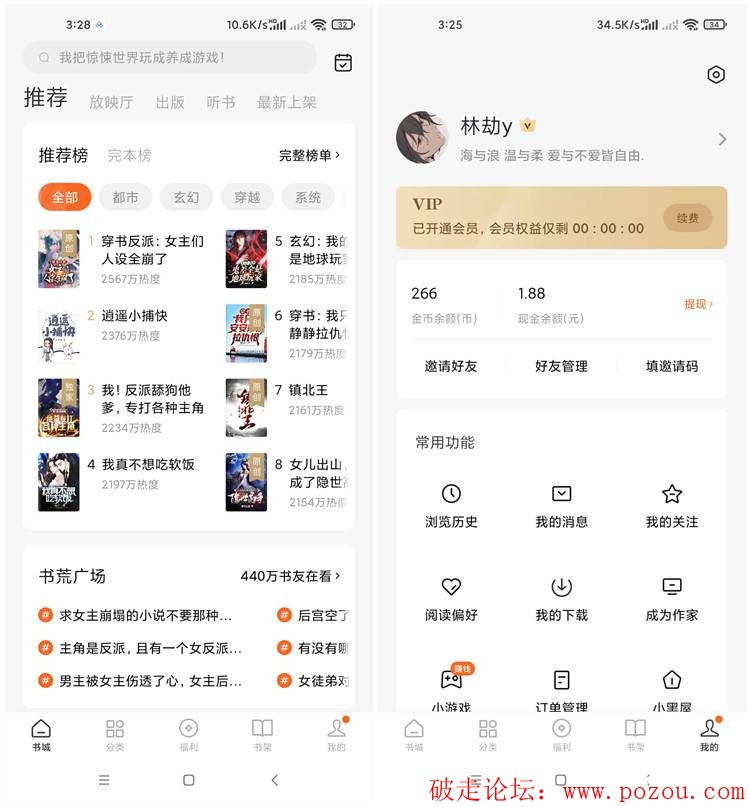Open 邀请好友
Viewport: 750px width, 807px height.
451,367
